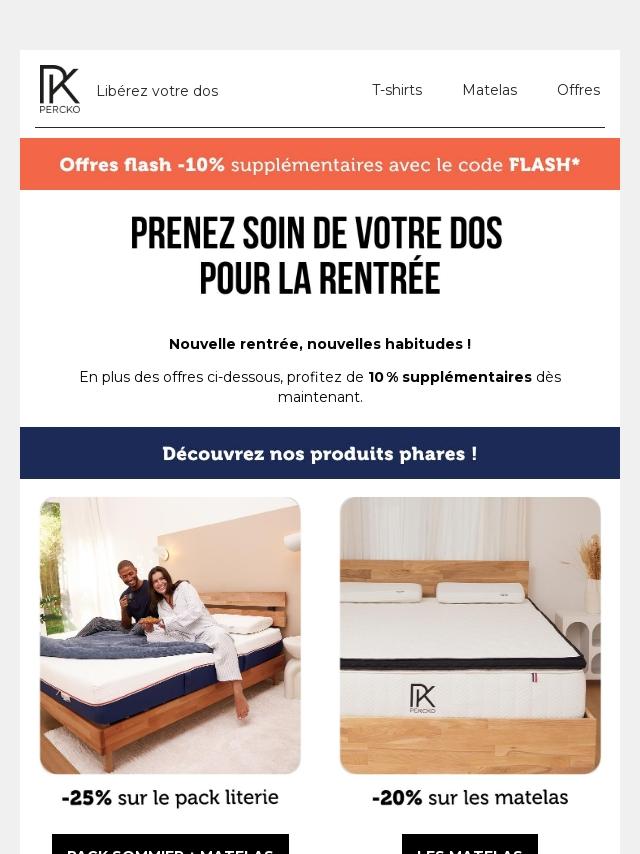640x854 pixels.
Task: Open the pack literie -25% product image
Action: coord(170,635)
